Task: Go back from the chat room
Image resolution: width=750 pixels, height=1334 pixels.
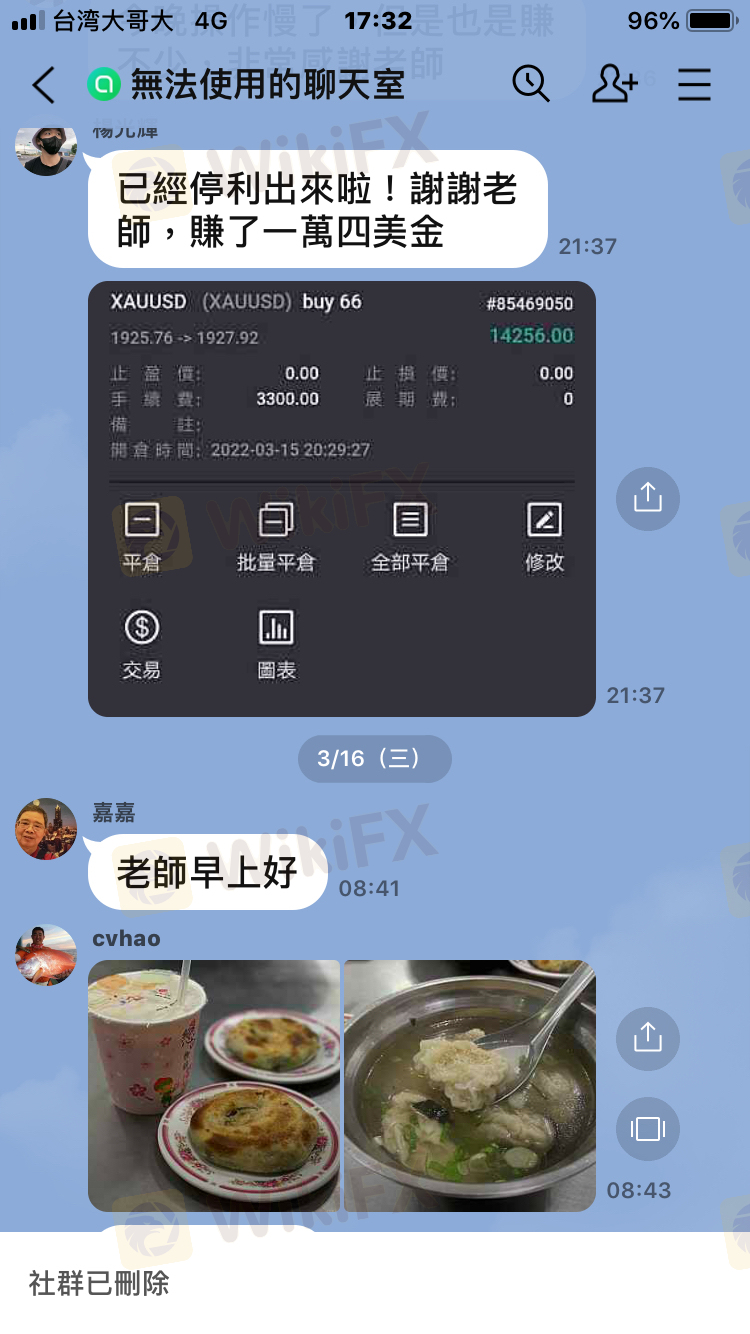Action: [x=43, y=85]
